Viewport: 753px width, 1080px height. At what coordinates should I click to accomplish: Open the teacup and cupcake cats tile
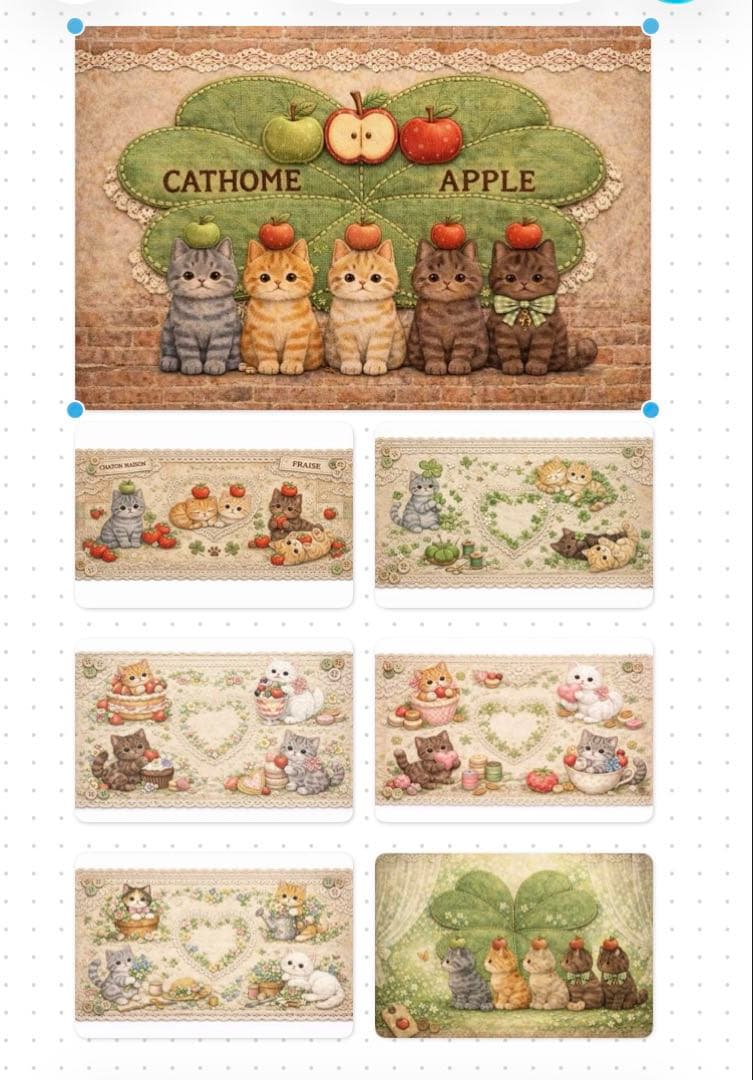513,729
